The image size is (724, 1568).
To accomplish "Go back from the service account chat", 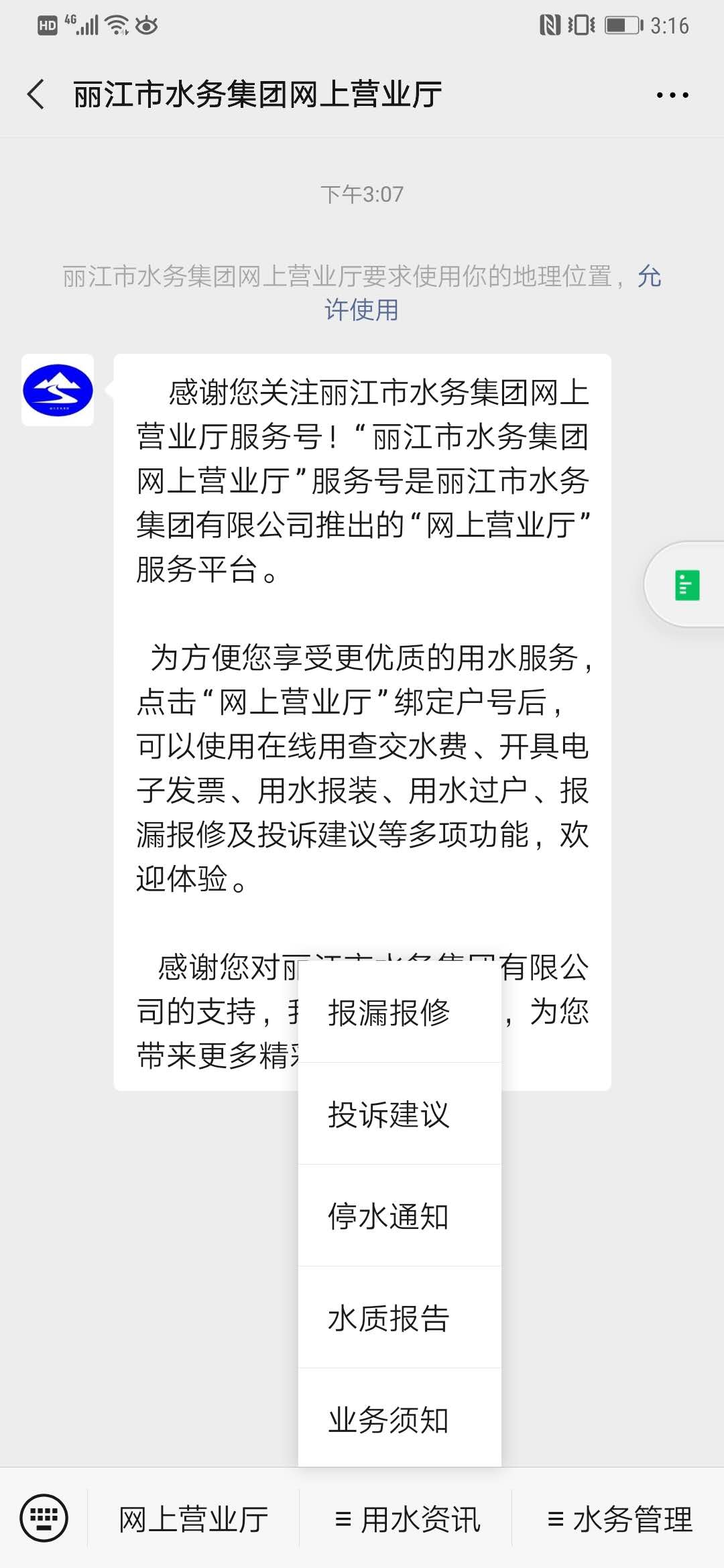I will click(36, 94).
